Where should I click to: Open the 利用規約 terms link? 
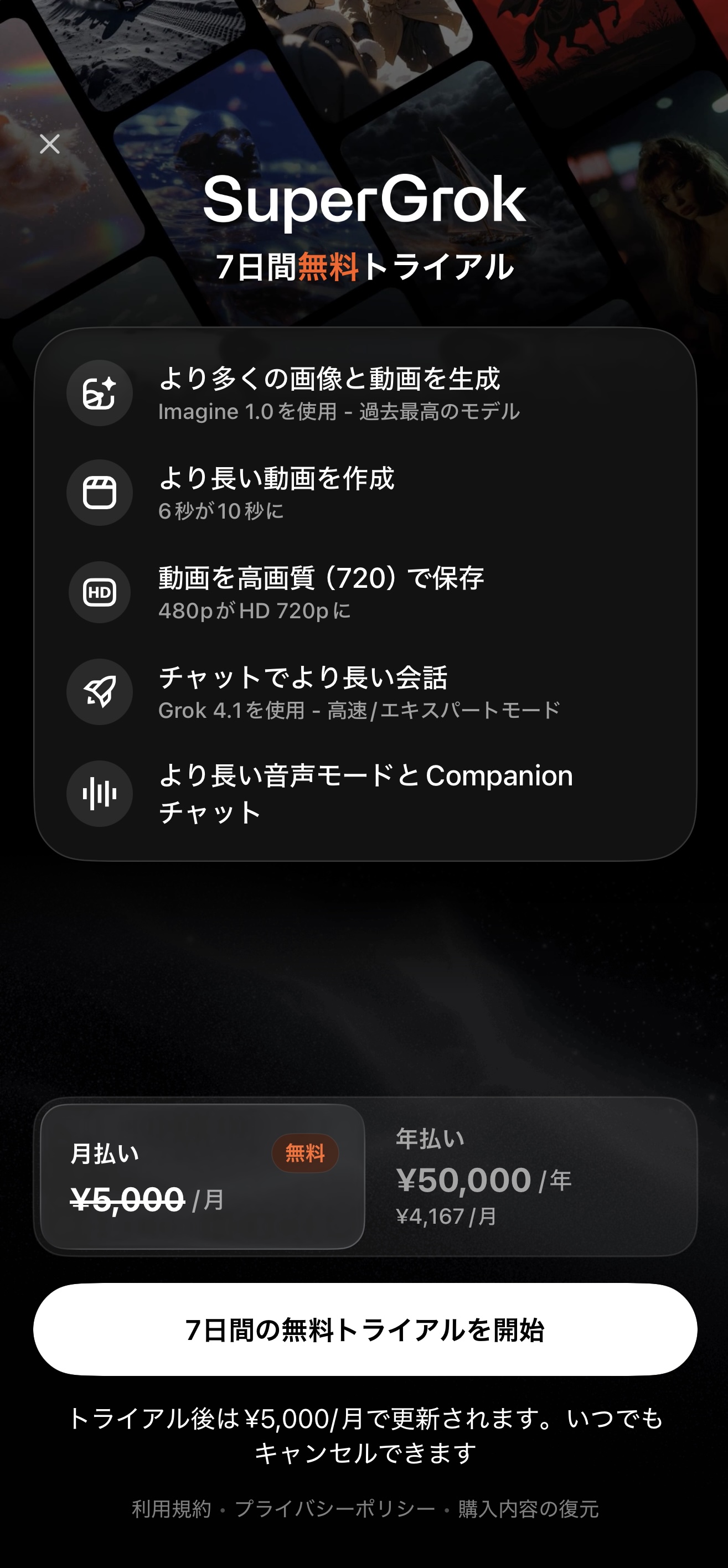tap(171, 1509)
